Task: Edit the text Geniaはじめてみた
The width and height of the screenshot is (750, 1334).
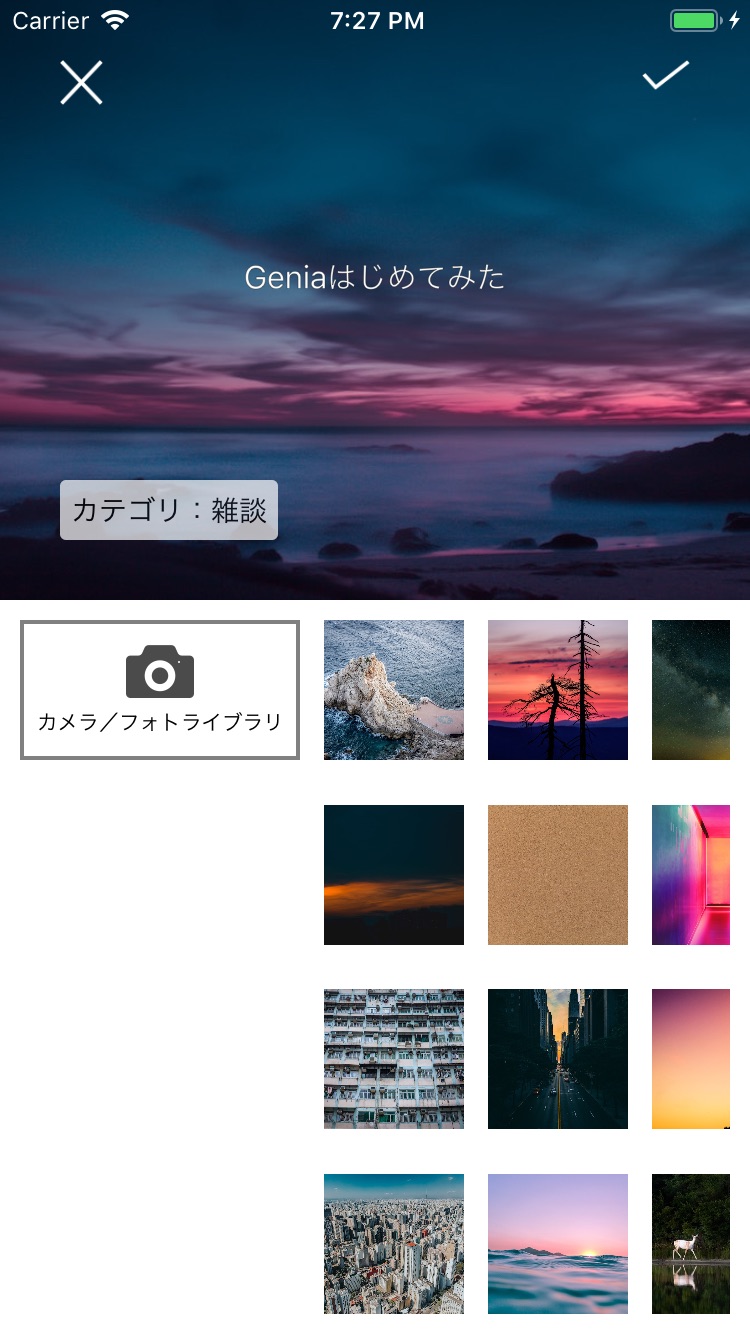Action: [x=375, y=277]
